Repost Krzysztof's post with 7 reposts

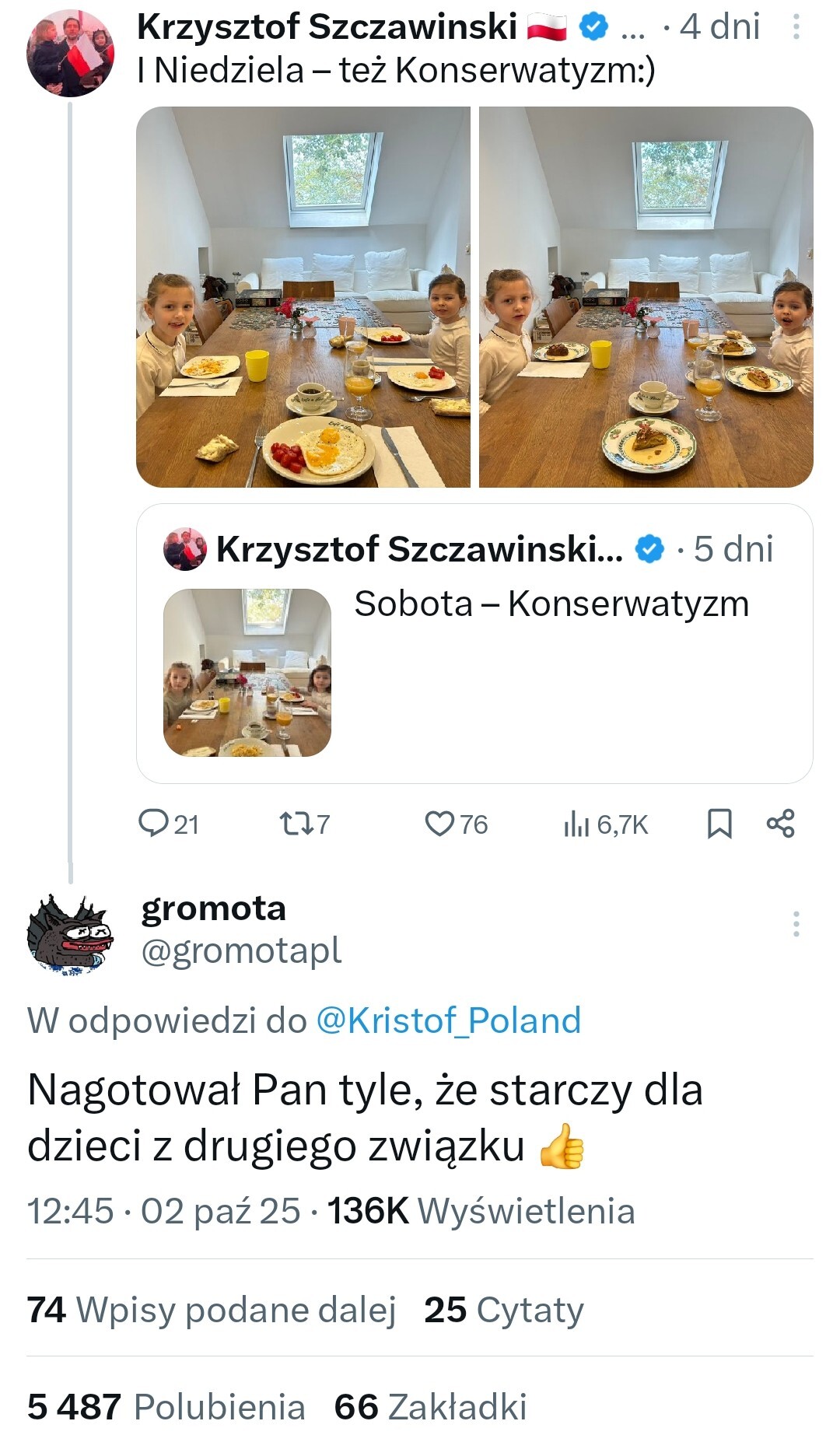(304, 824)
